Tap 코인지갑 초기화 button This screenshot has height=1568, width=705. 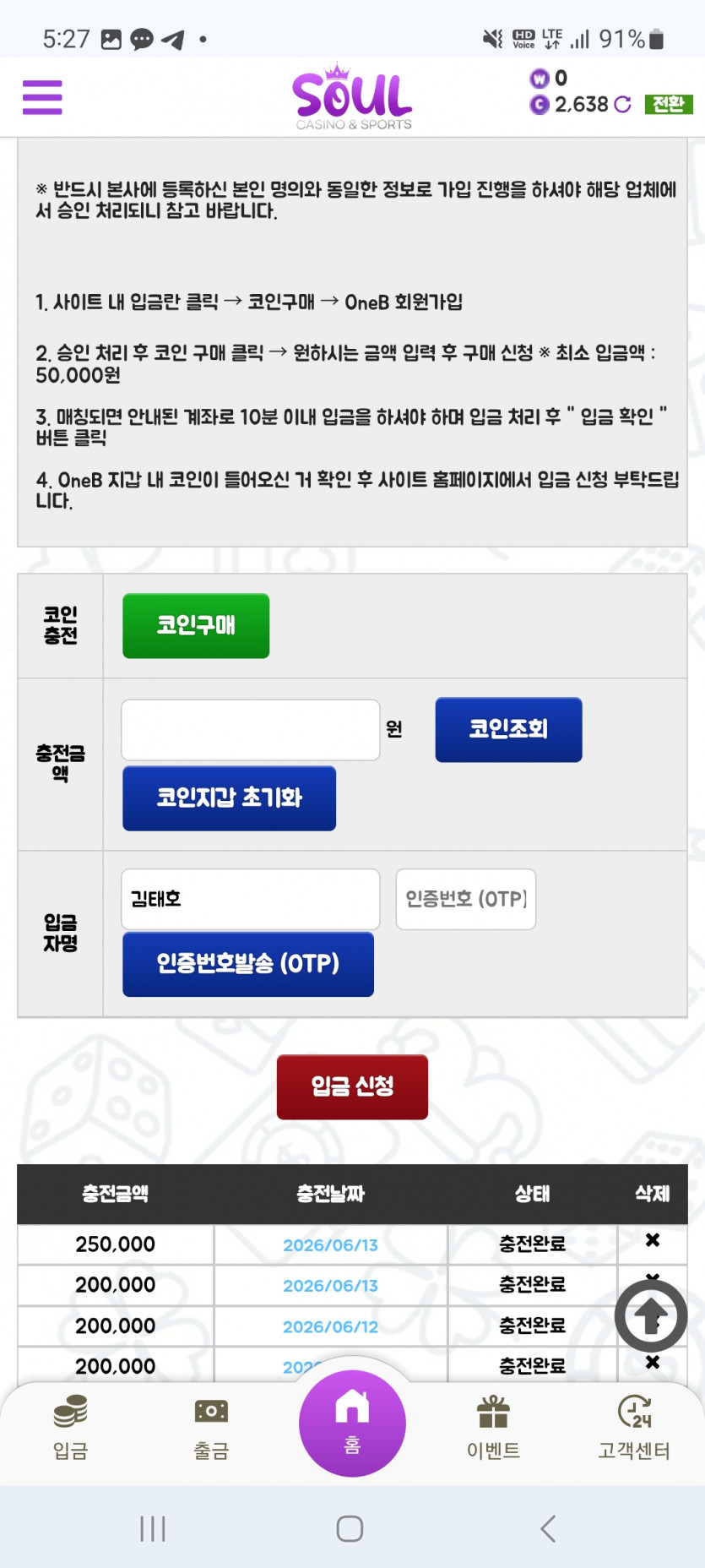[x=229, y=798]
